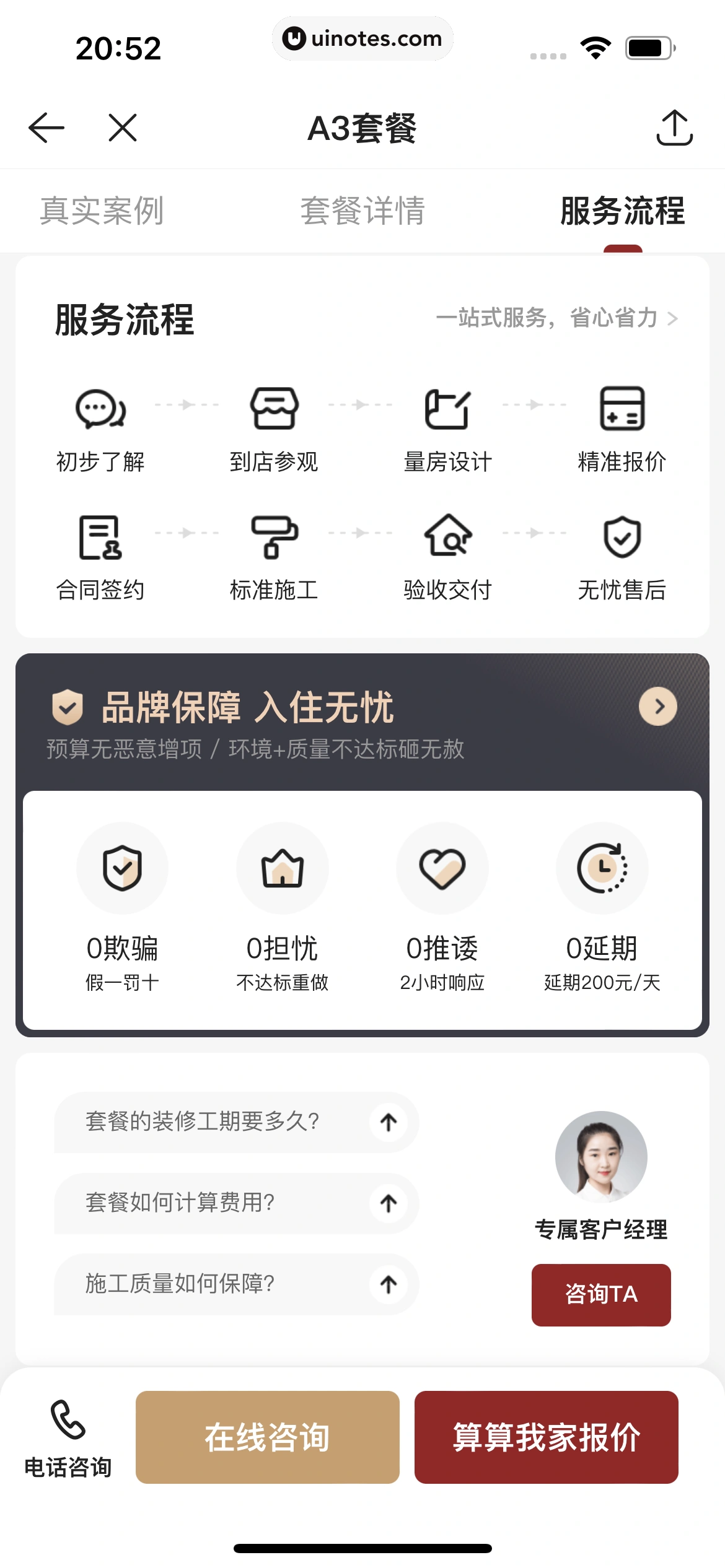
Task: Select the 服务流程 tab
Action: click(622, 211)
